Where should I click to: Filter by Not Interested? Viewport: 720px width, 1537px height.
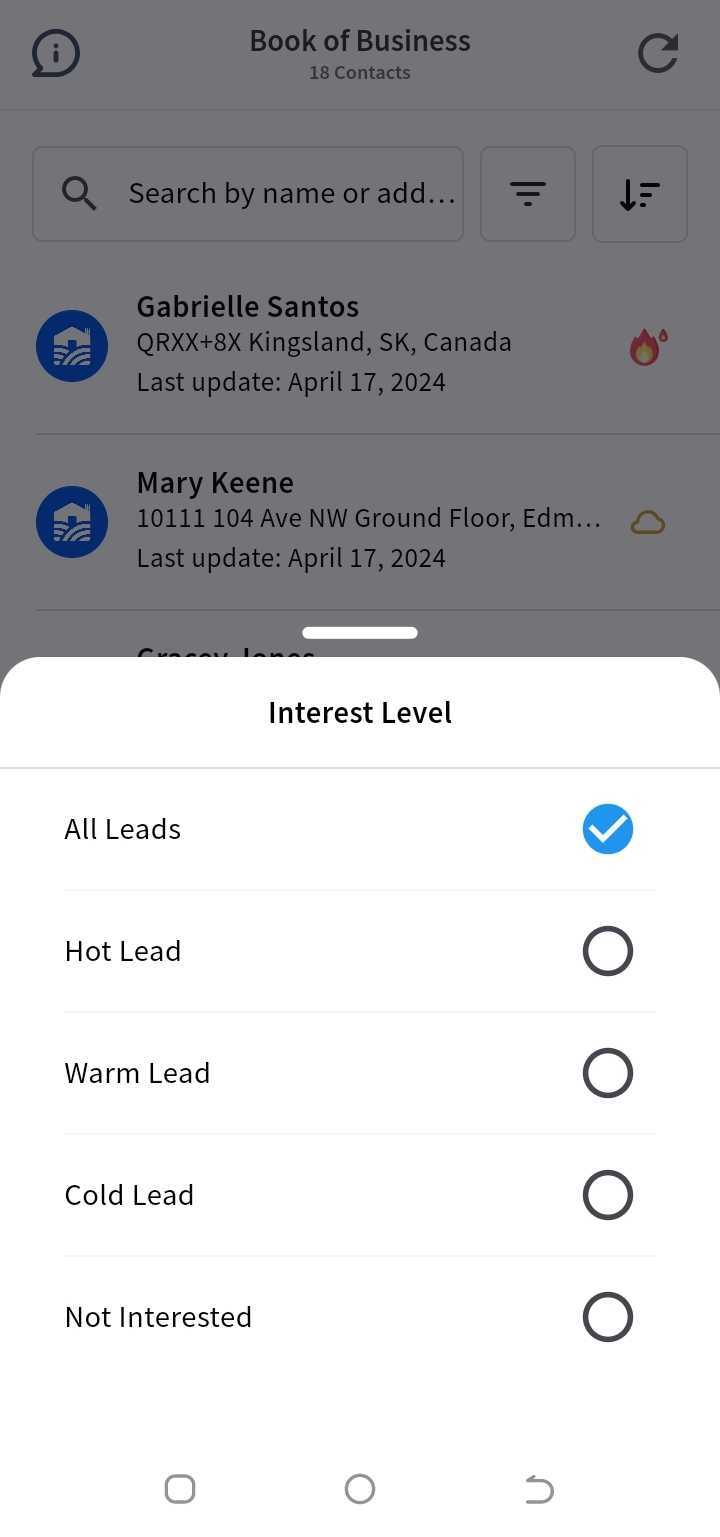point(360,1317)
